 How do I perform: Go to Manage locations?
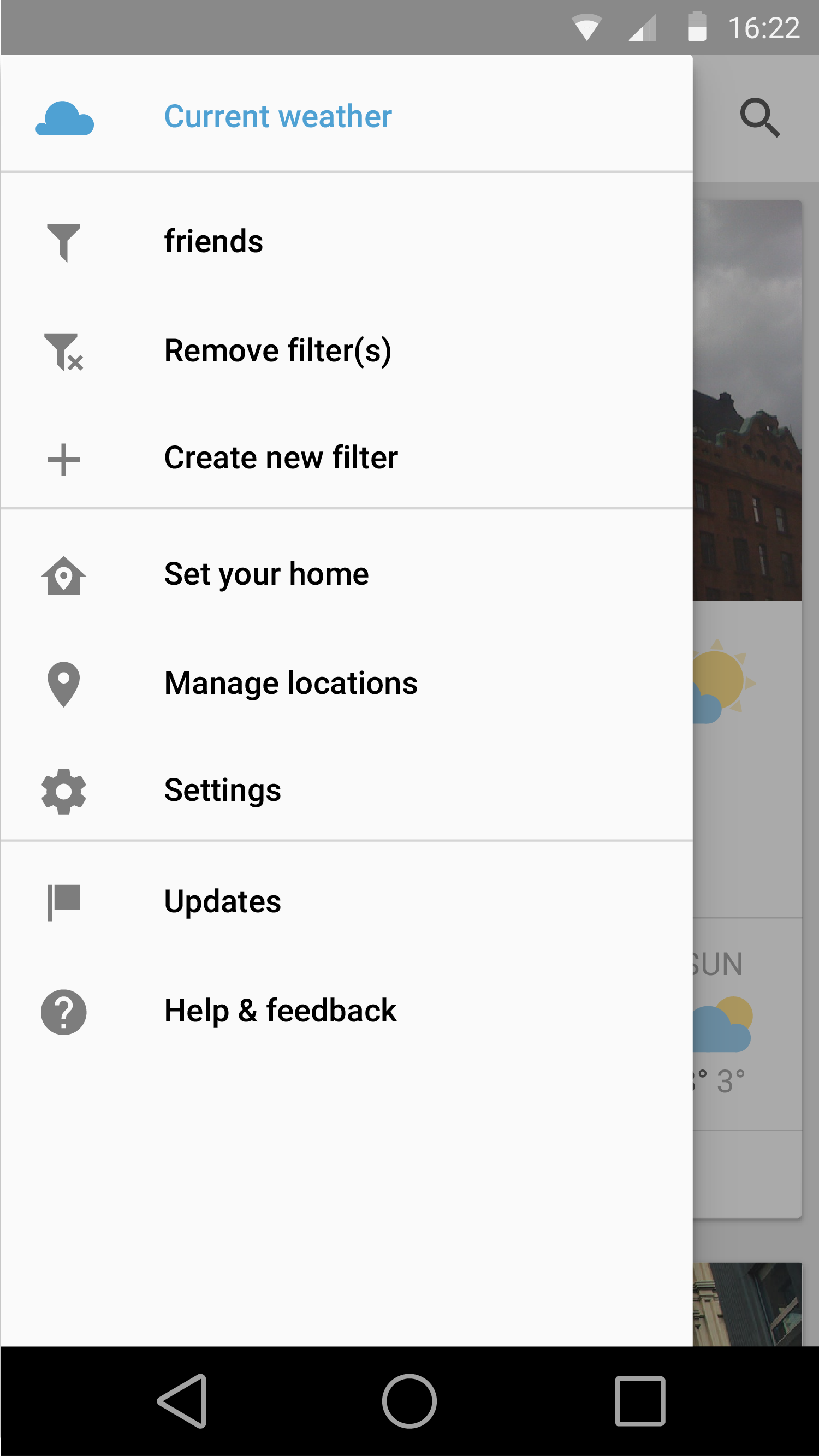pyautogui.click(x=290, y=684)
